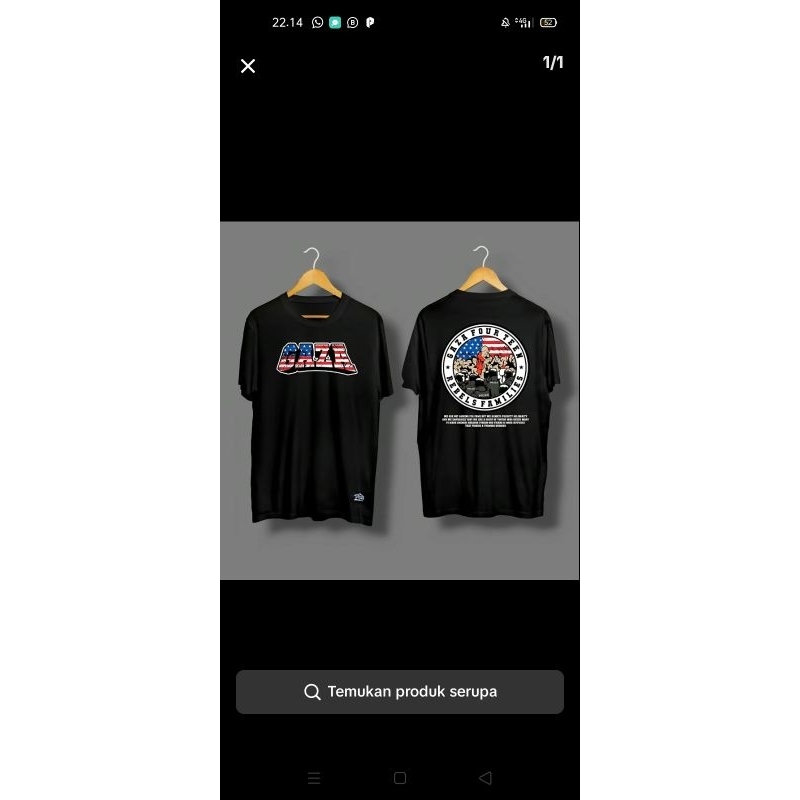This screenshot has width=800, height=800.
Task: Open the black t-shirt product image
Action: 400,400
